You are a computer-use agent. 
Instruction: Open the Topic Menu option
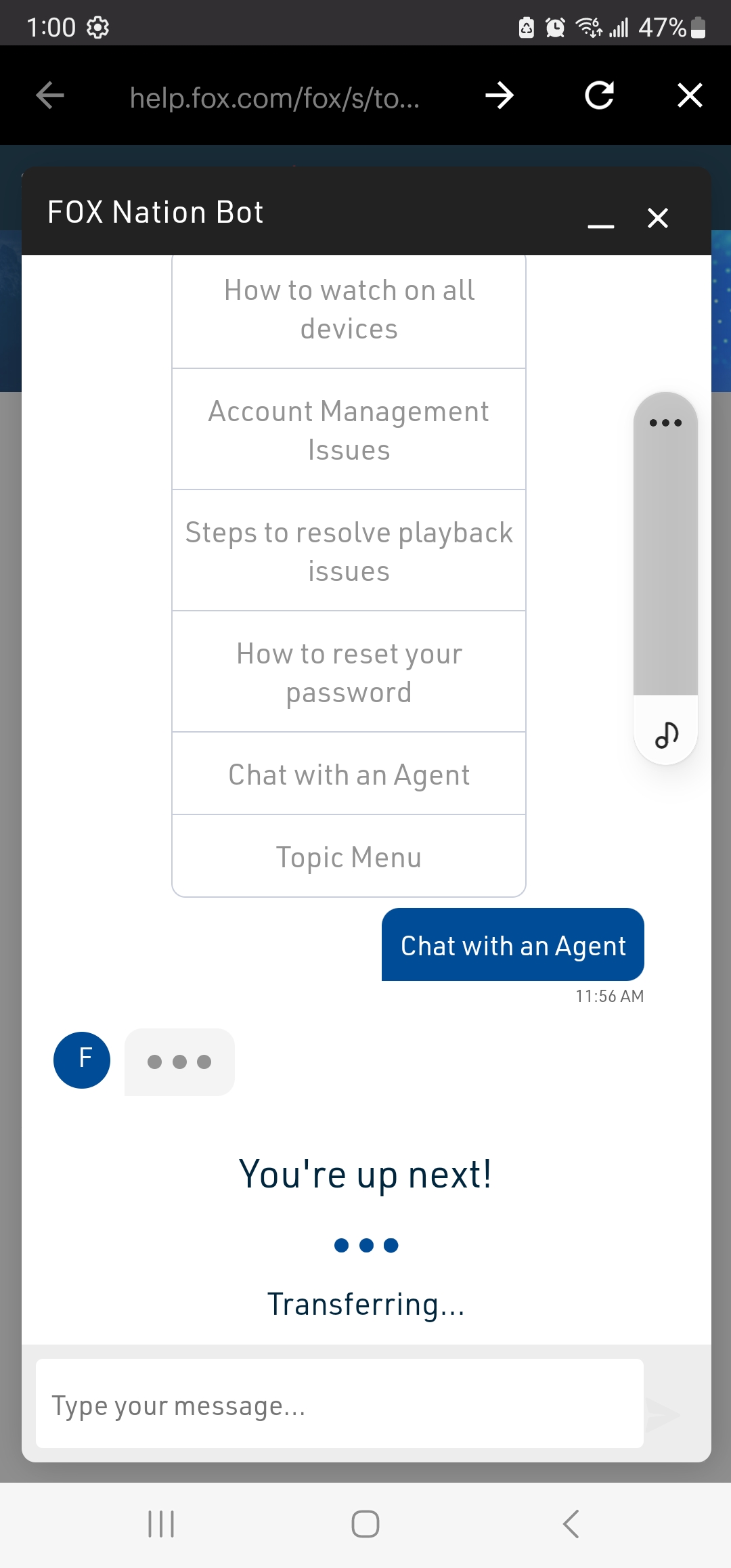[x=349, y=857]
